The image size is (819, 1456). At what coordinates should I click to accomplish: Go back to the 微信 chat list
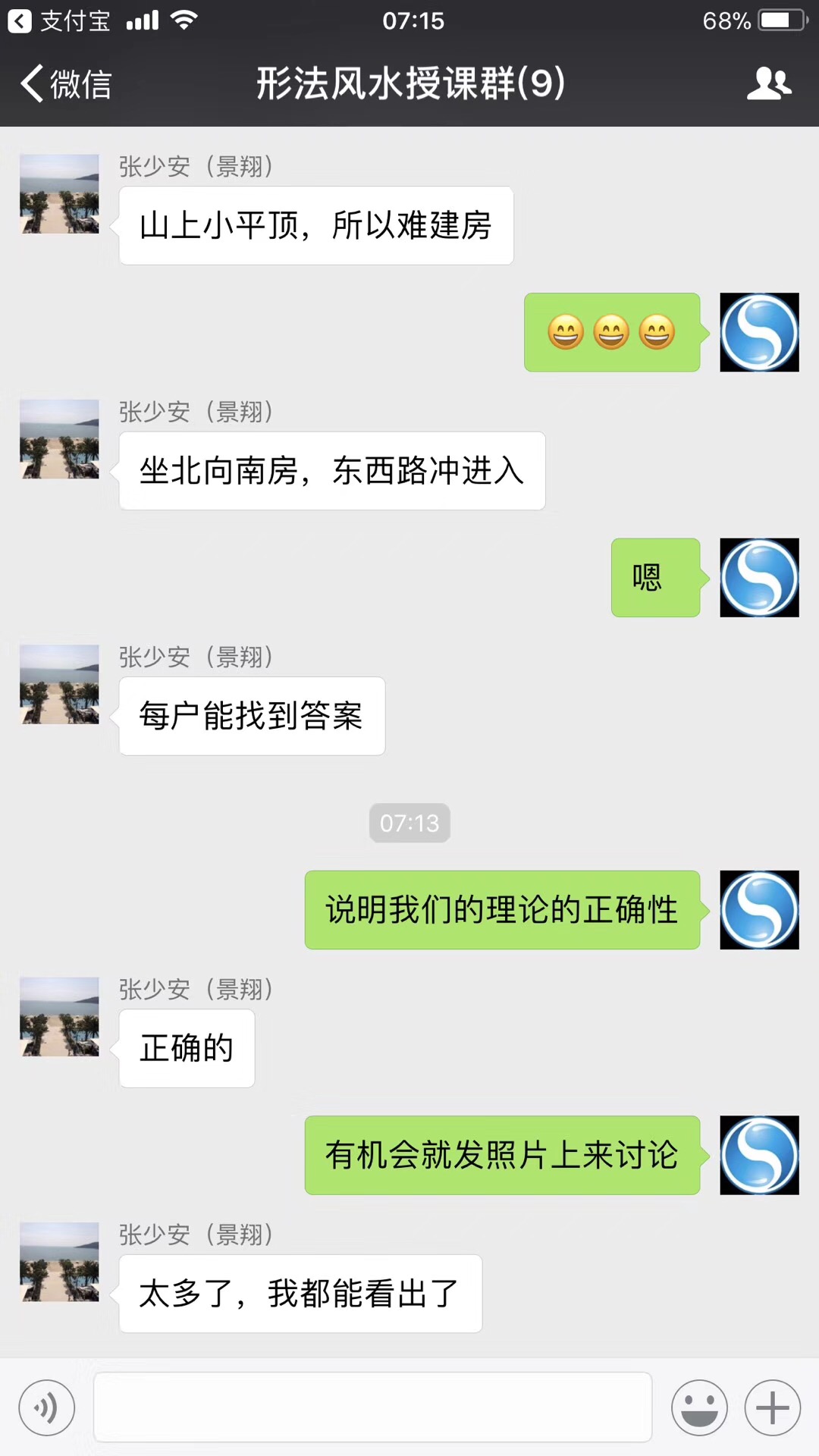click(x=67, y=83)
